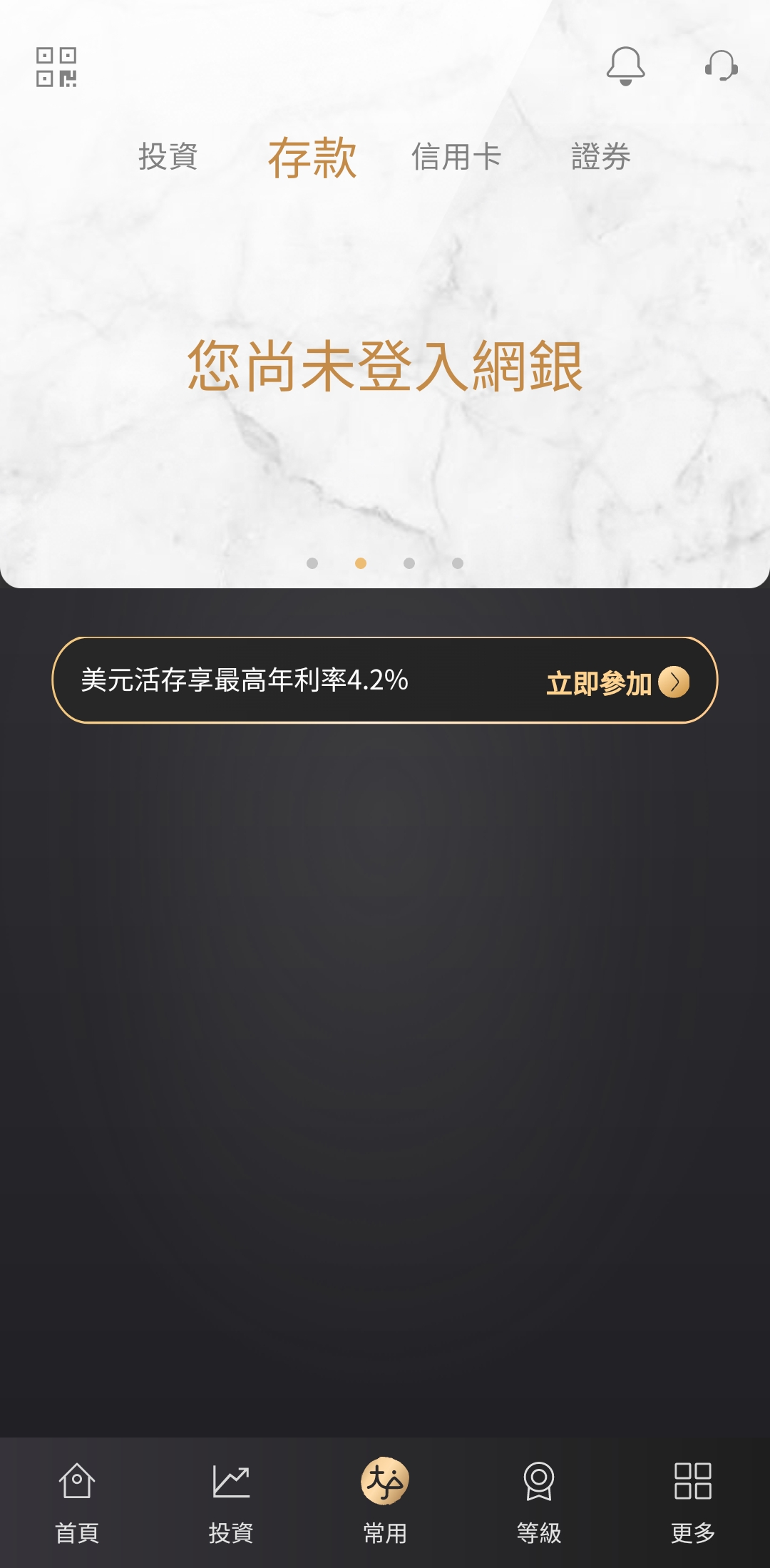Contact customer service via headset icon
770x1568 pixels.
coord(721,66)
